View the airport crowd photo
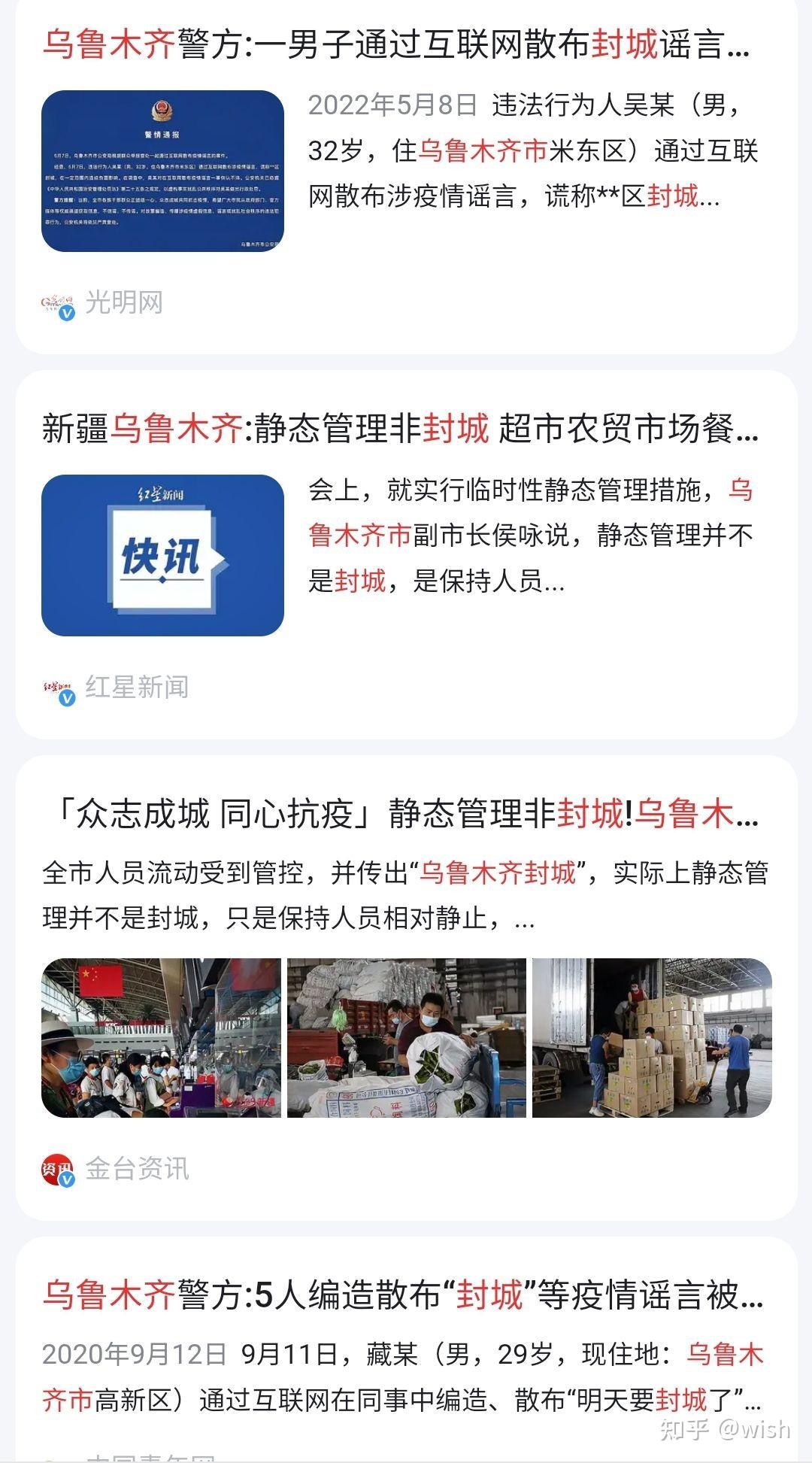This screenshot has height=1463, width=812. click(161, 1038)
